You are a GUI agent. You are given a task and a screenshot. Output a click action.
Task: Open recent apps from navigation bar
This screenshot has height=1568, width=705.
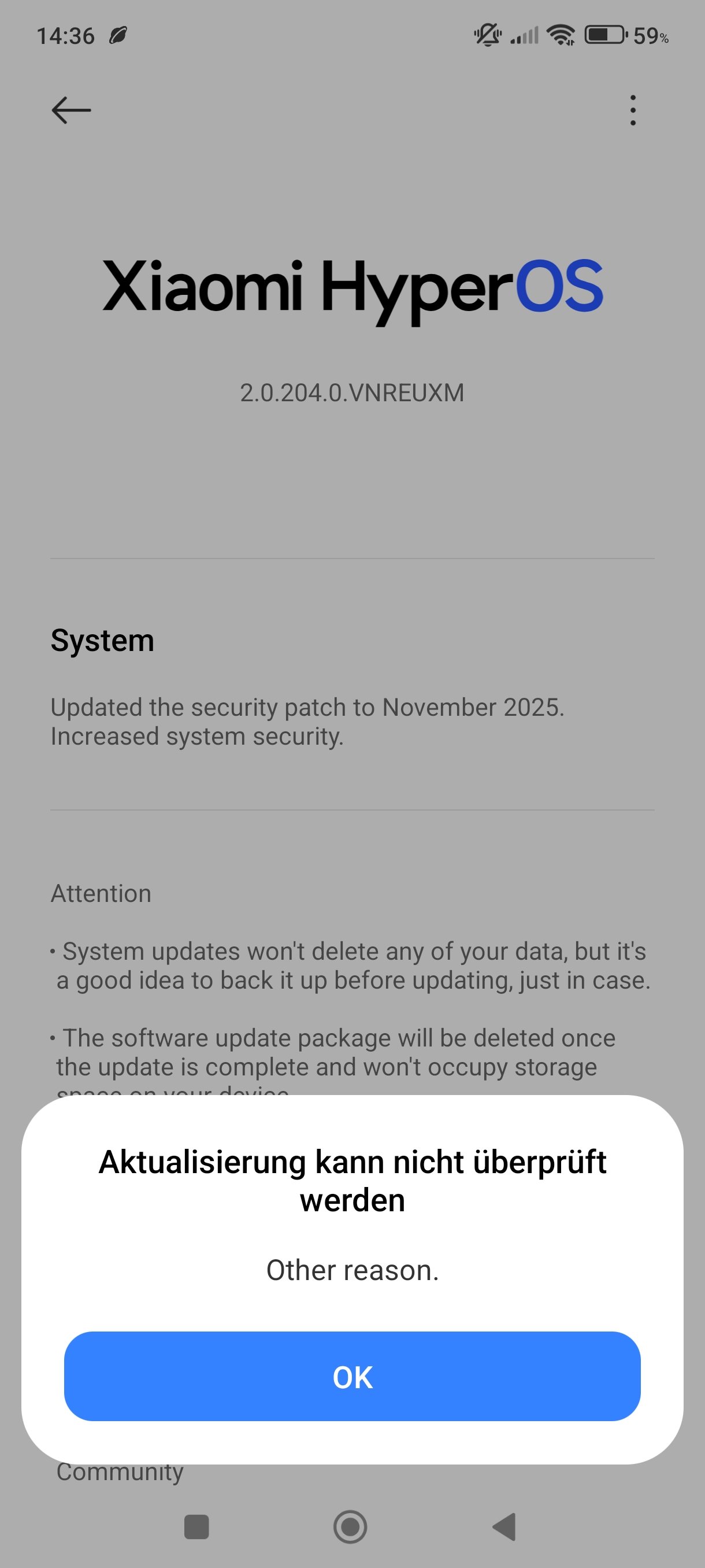click(x=196, y=1526)
